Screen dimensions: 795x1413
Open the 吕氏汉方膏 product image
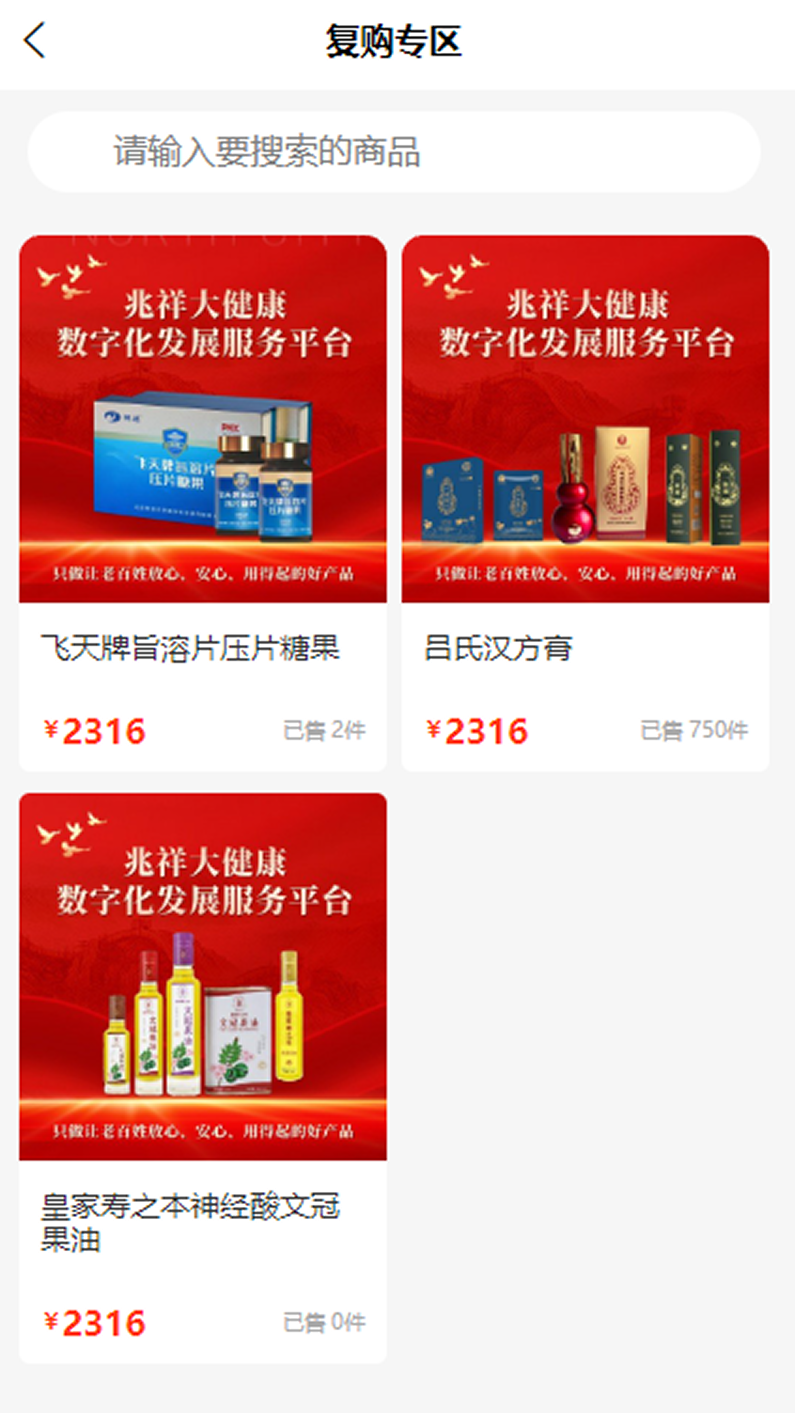pos(588,418)
